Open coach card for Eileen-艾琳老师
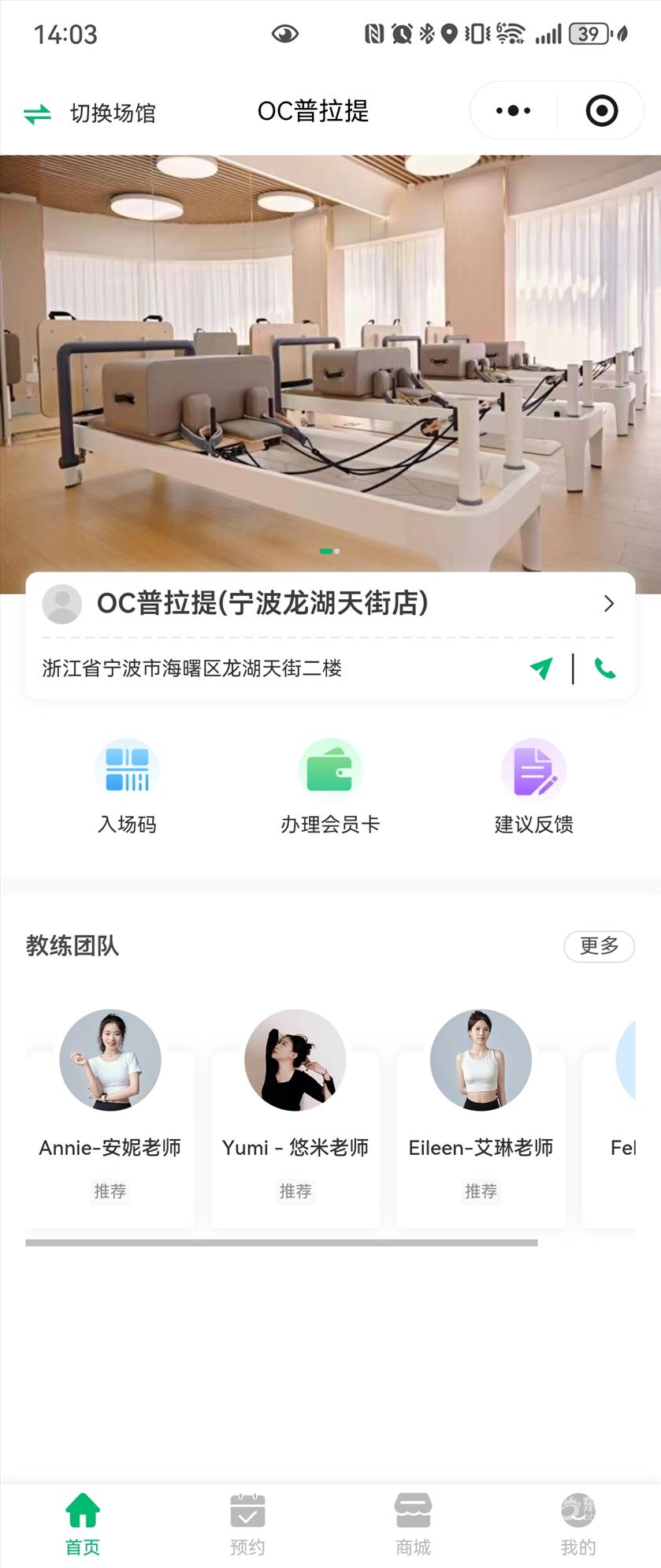The width and height of the screenshot is (661, 1568). (x=481, y=1119)
